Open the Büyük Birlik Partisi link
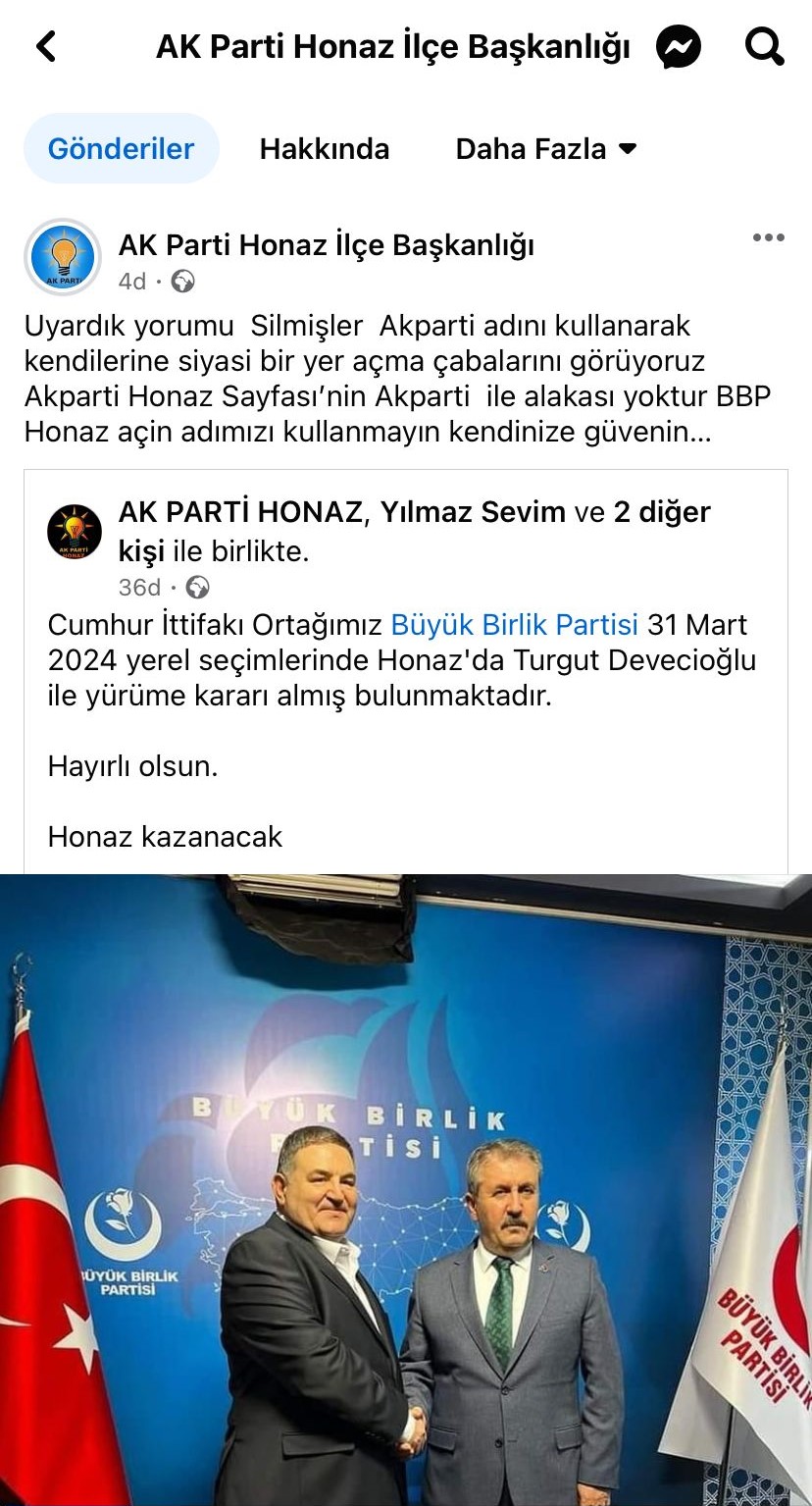The image size is (812, 1506). pos(514,625)
